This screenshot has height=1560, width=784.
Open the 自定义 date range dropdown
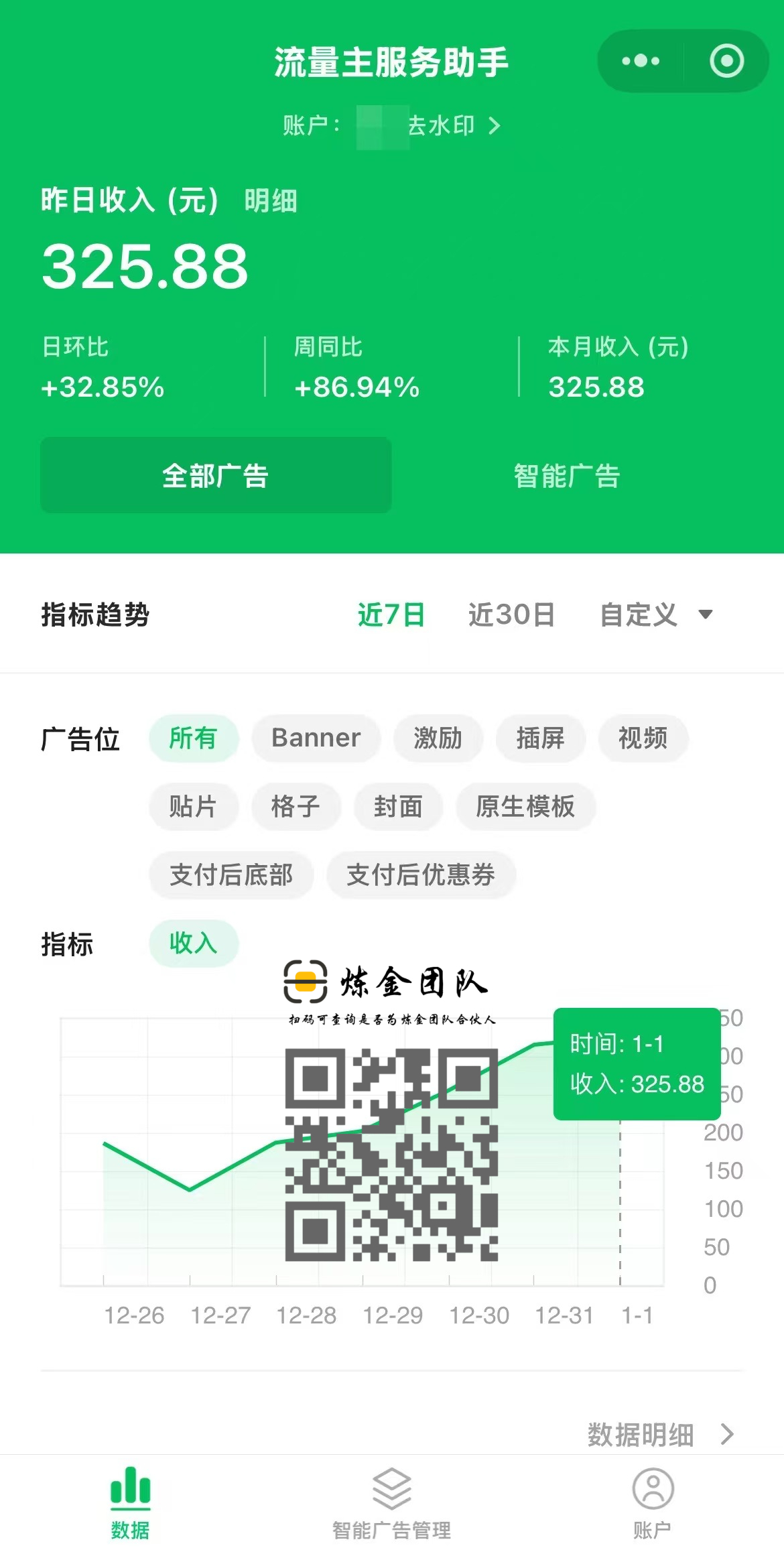point(655,614)
